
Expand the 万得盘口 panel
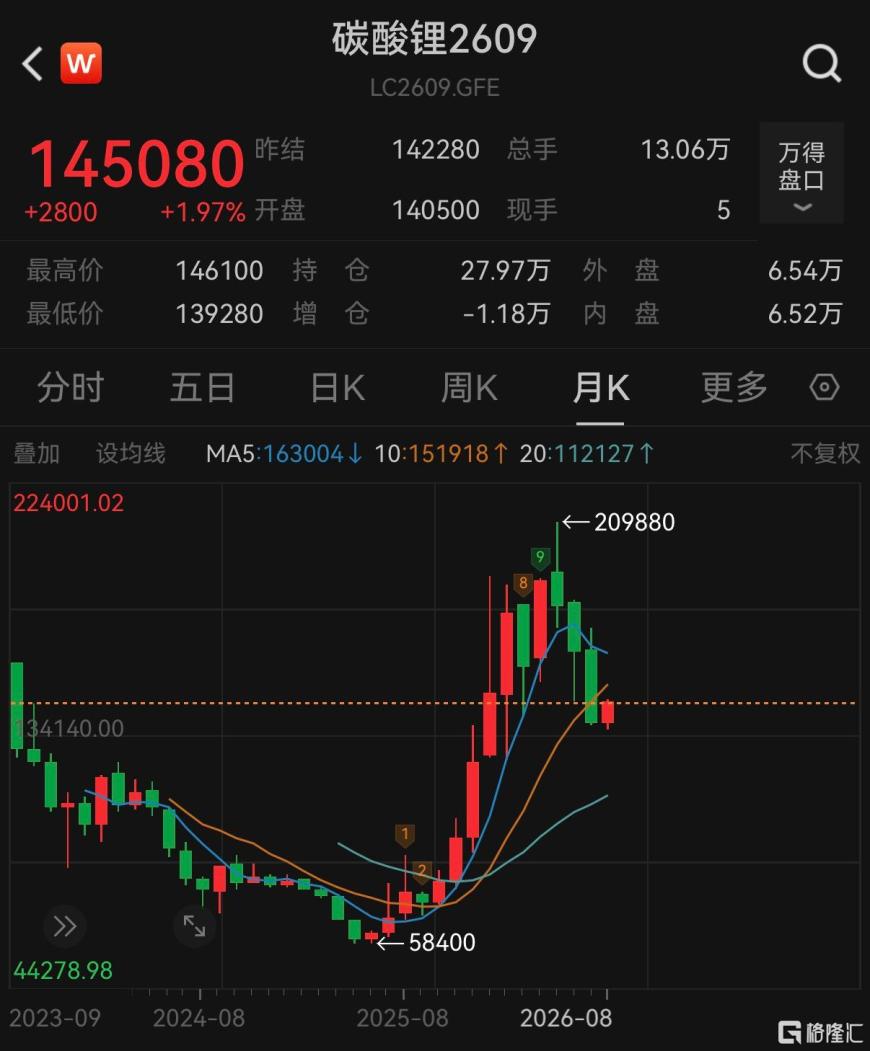point(802,173)
